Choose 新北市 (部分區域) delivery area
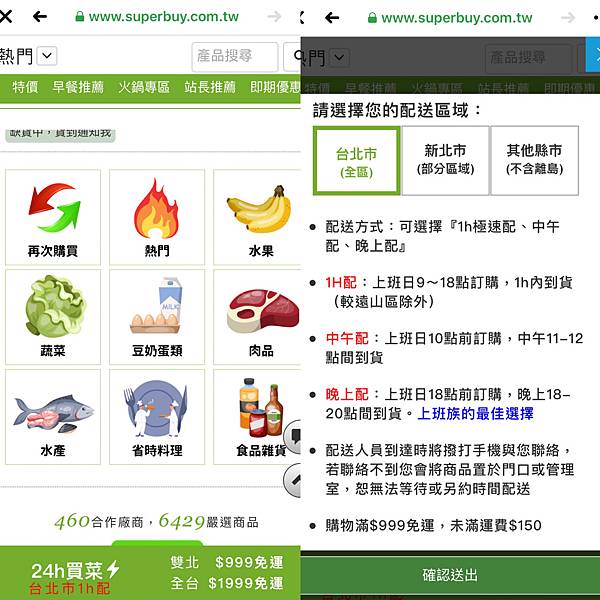 click(x=445, y=160)
